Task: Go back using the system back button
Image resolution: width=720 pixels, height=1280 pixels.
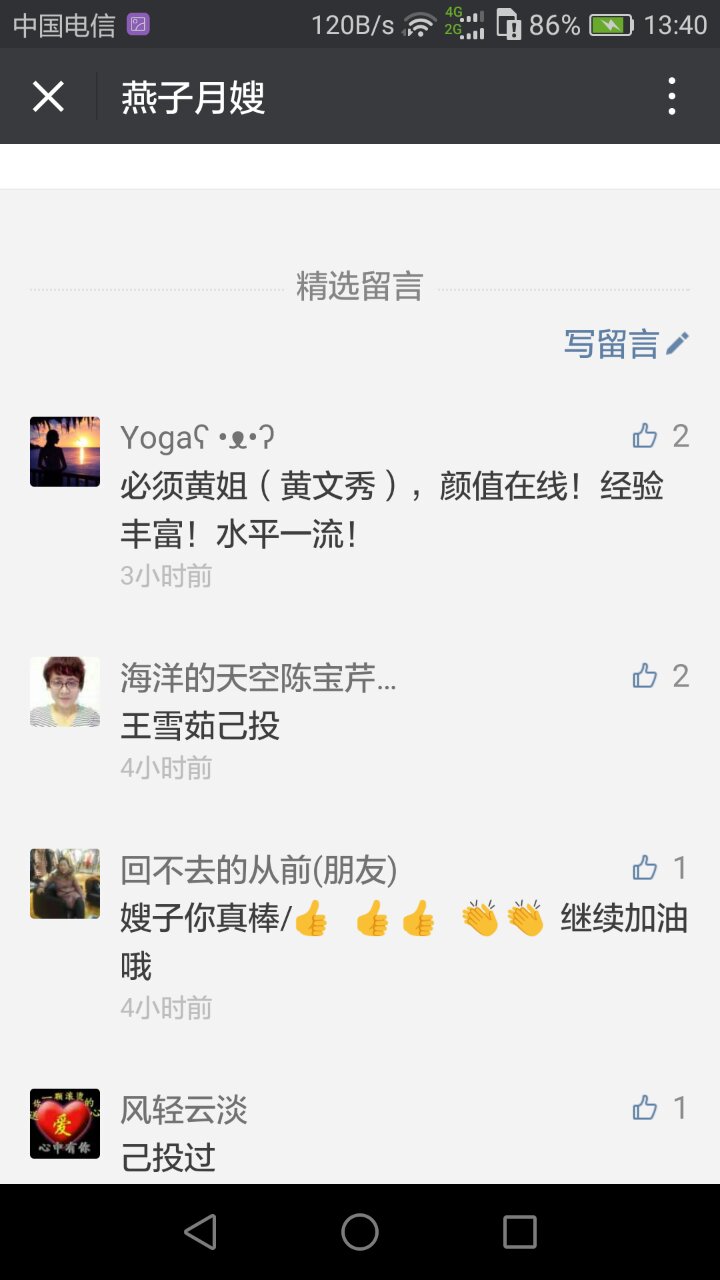Action: (x=200, y=1232)
